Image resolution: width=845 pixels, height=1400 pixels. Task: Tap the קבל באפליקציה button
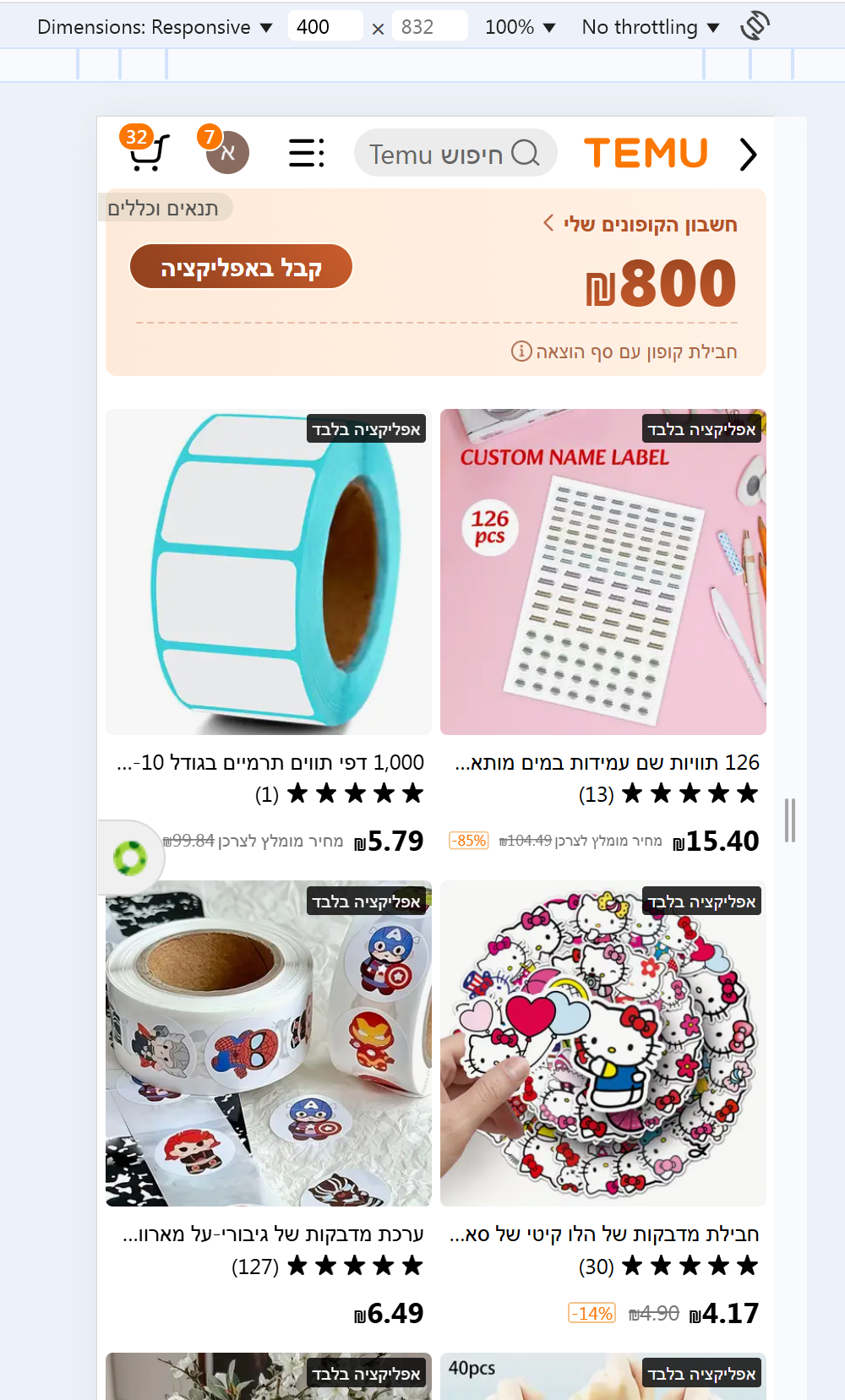tap(241, 267)
